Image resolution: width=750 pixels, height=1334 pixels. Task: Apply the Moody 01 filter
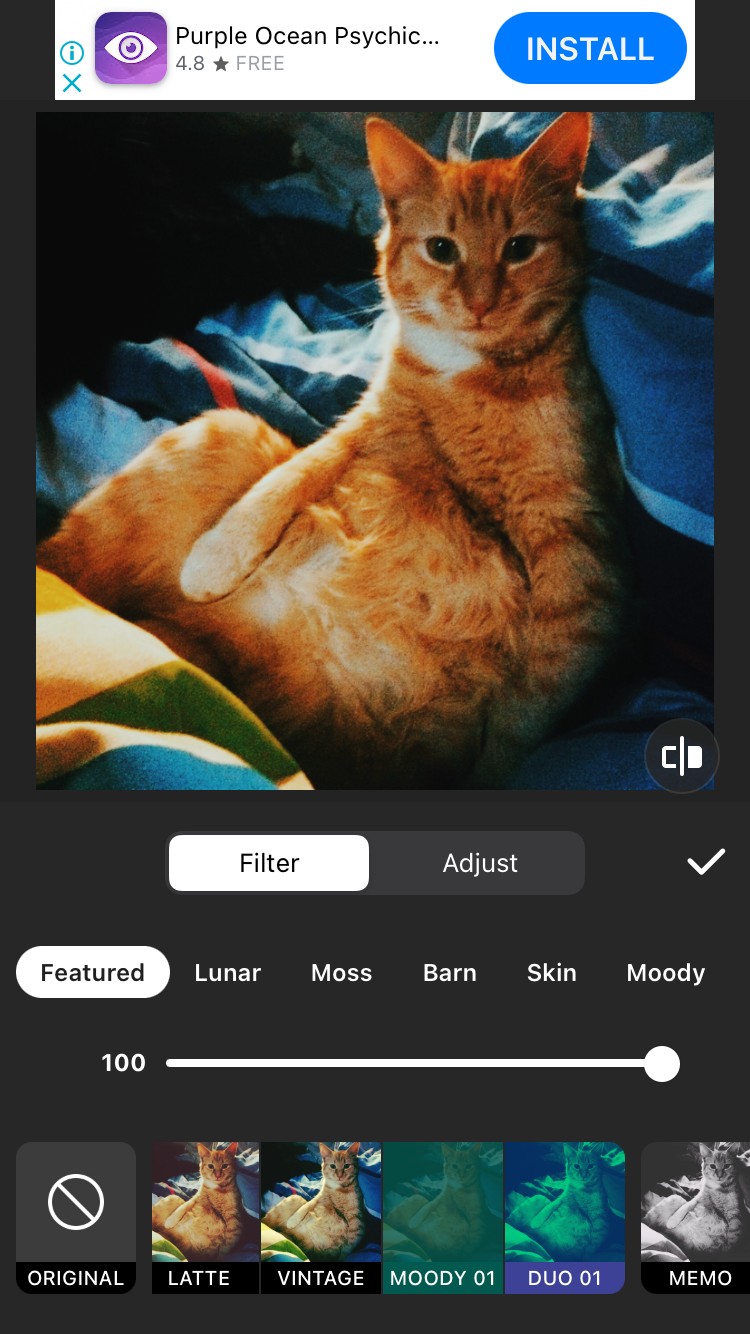coord(443,1217)
